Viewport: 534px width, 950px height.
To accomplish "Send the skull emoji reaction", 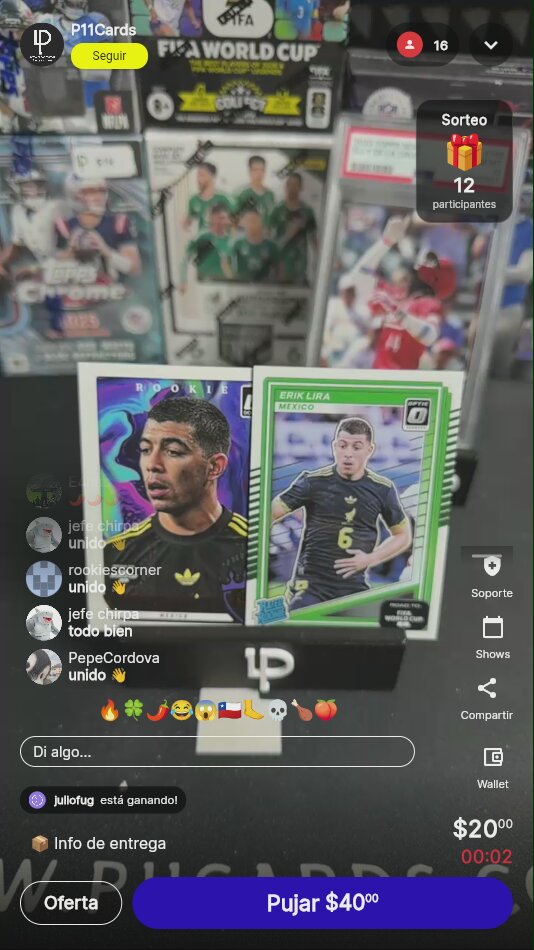I will click(x=277, y=709).
